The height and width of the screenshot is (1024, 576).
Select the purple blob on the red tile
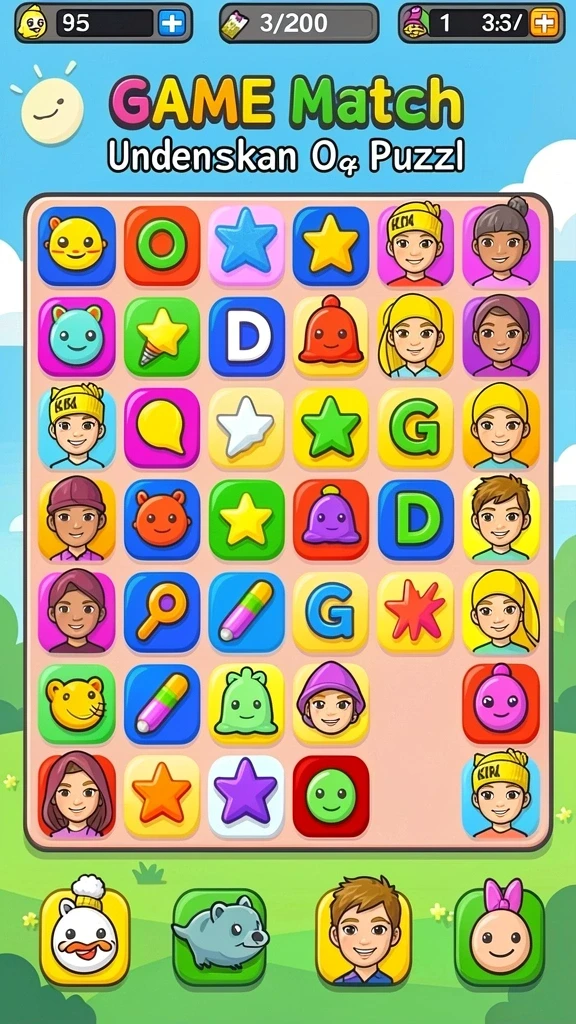[331, 520]
